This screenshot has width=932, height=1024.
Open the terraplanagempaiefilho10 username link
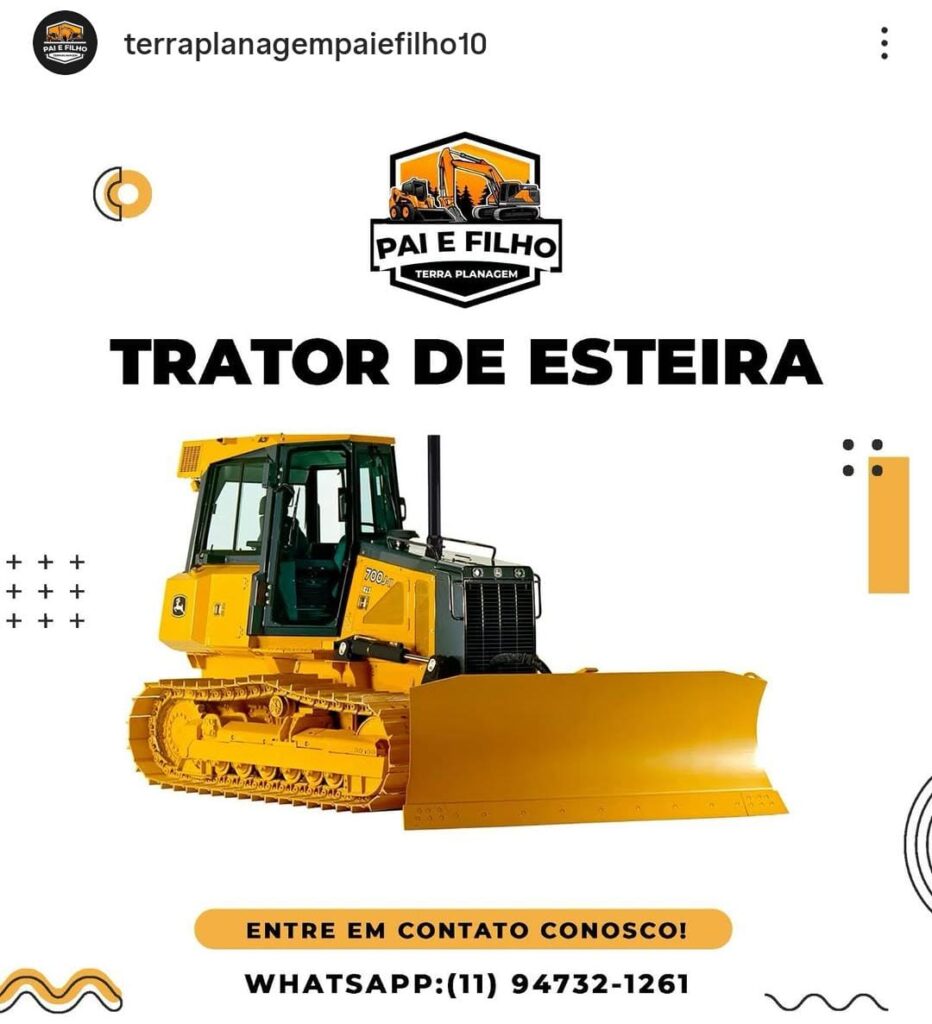pos(305,45)
